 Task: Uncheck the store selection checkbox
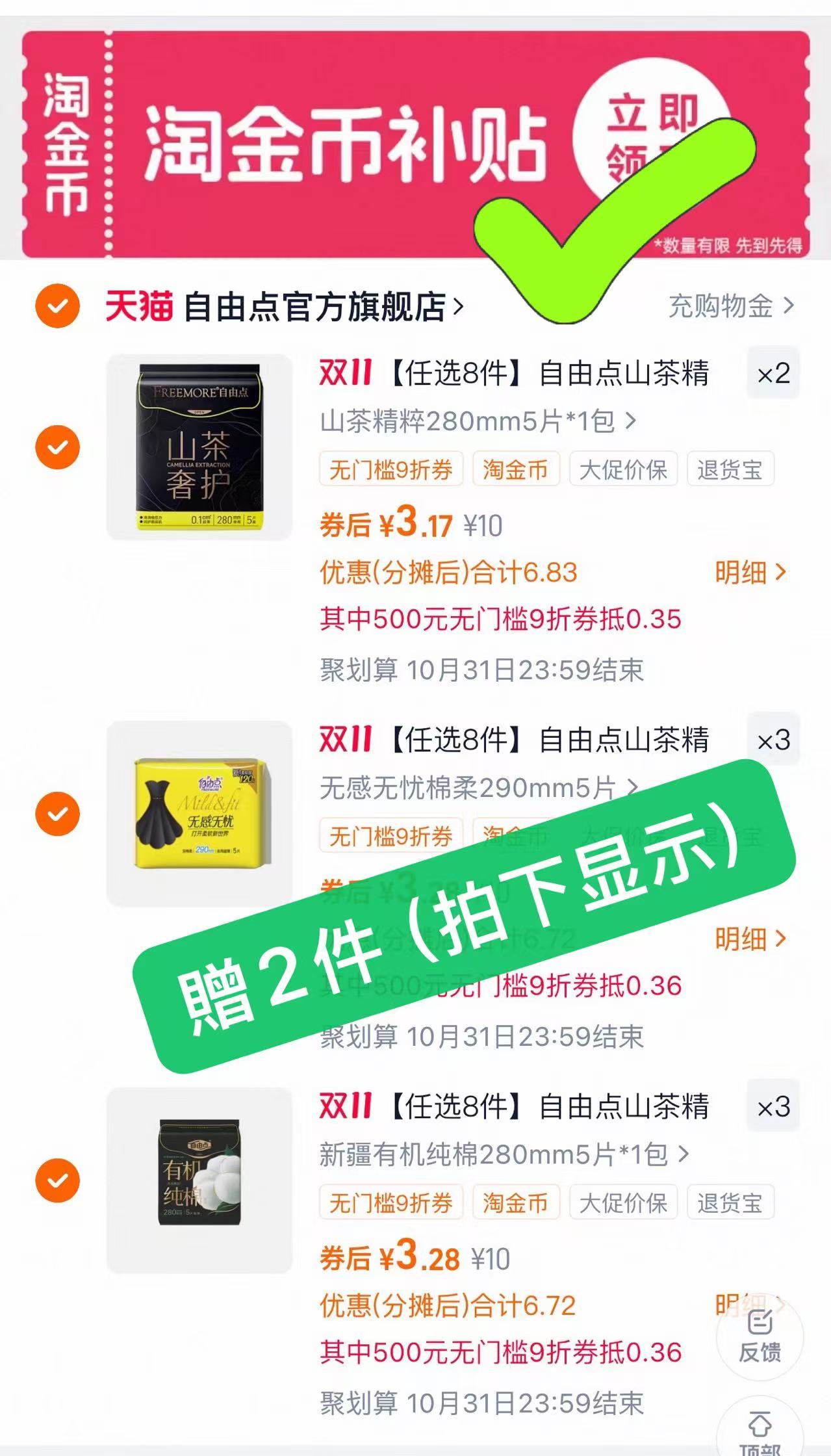(59, 304)
